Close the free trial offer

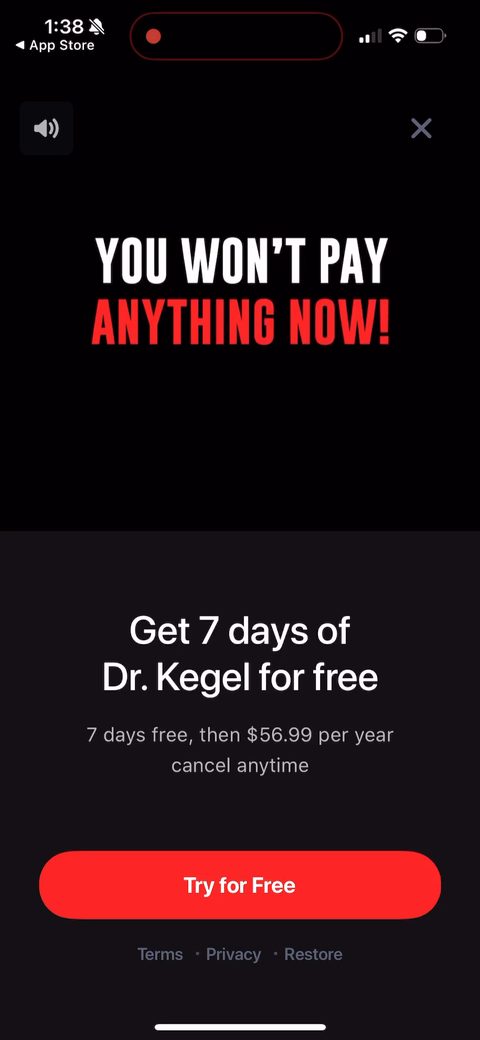(421, 129)
